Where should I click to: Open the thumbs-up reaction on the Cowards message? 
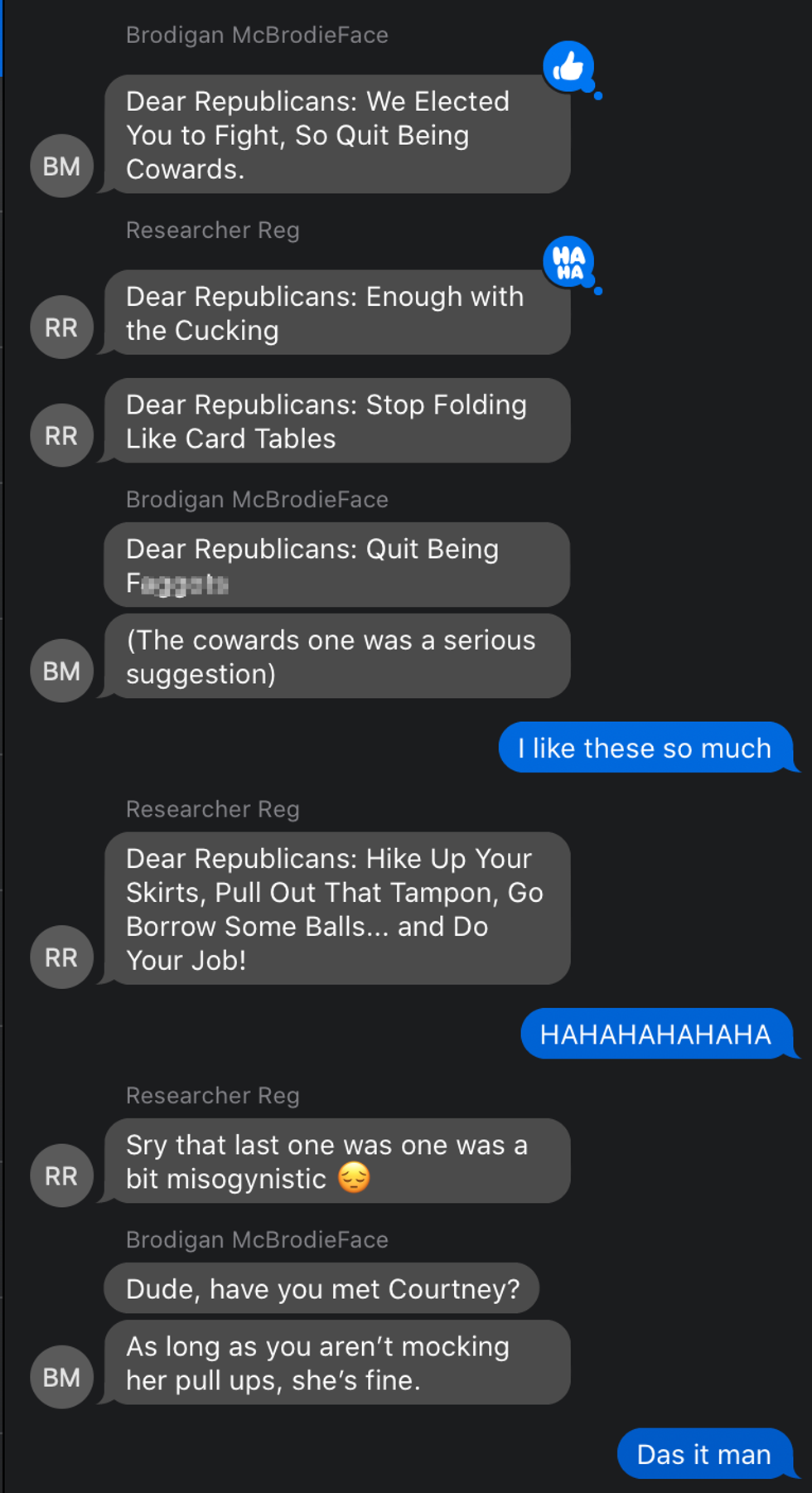pyautogui.click(x=568, y=66)
